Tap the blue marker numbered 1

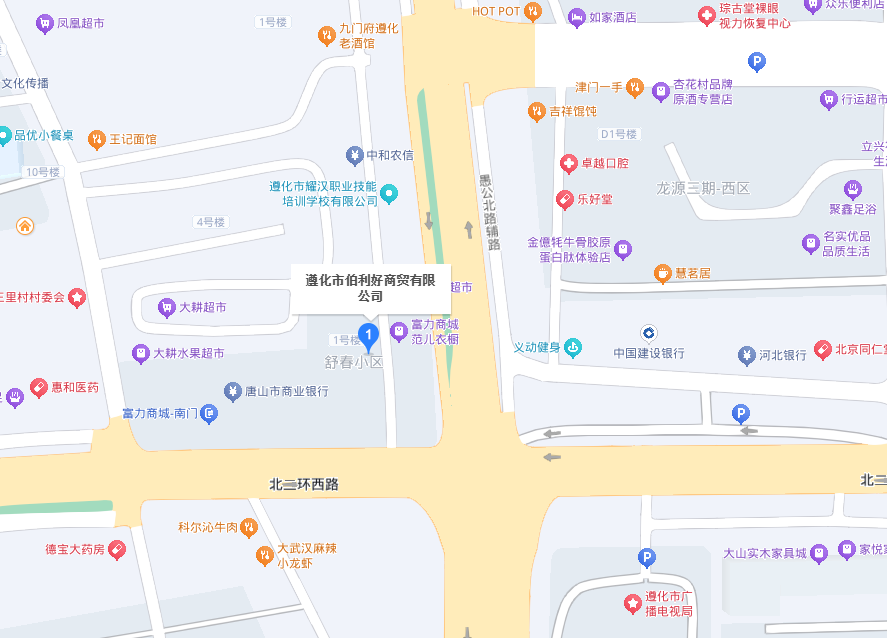click(369, 336)
